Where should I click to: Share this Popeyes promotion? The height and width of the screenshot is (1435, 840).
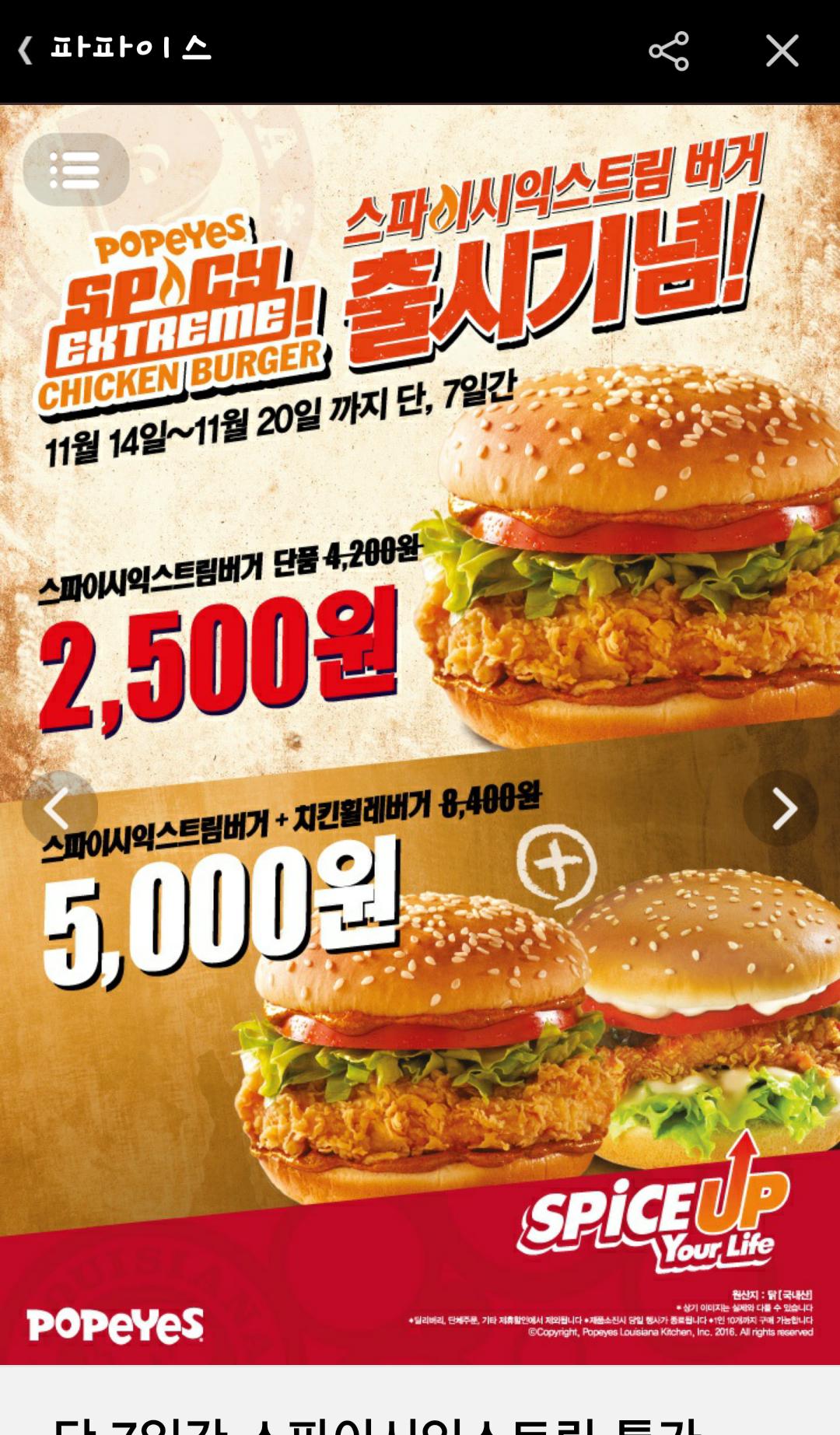[669, 51]
